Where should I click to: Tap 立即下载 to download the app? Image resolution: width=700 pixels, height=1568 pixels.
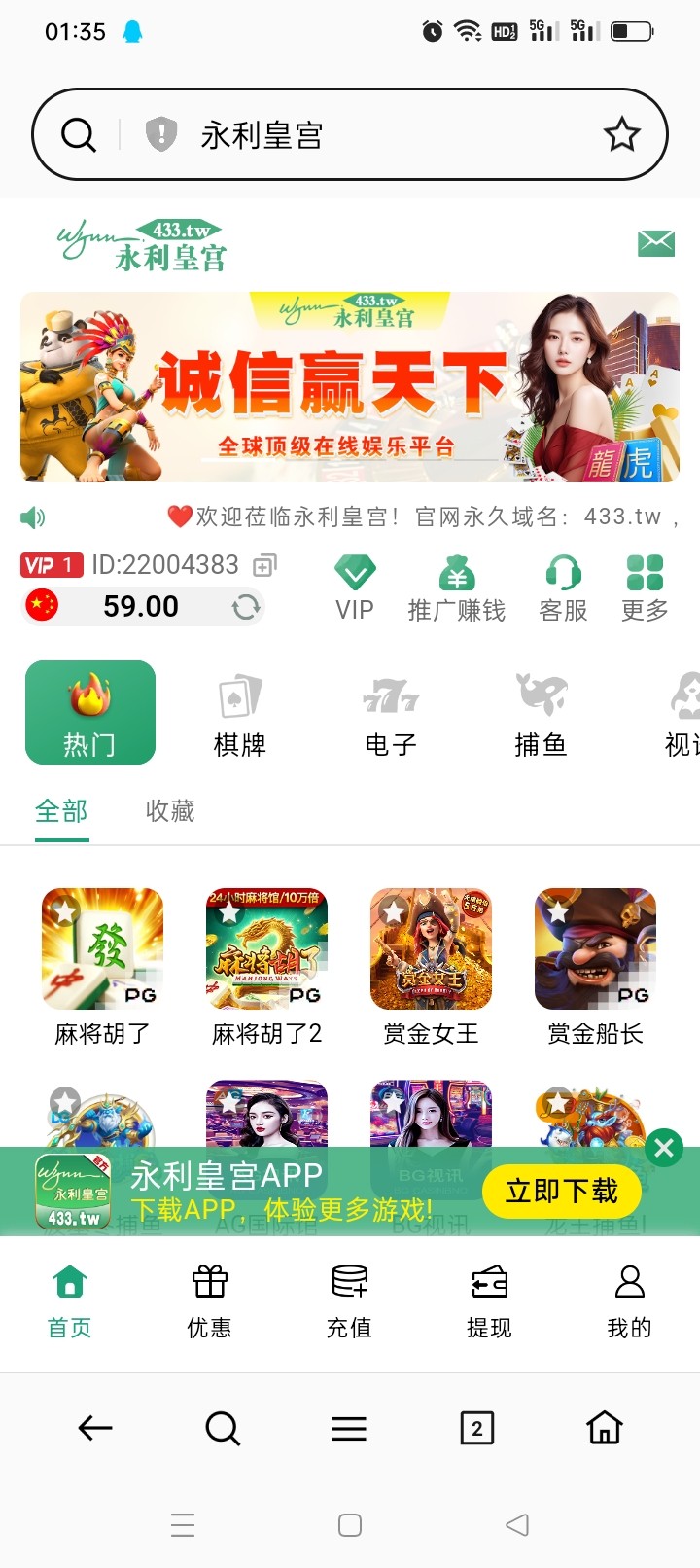562,1190
